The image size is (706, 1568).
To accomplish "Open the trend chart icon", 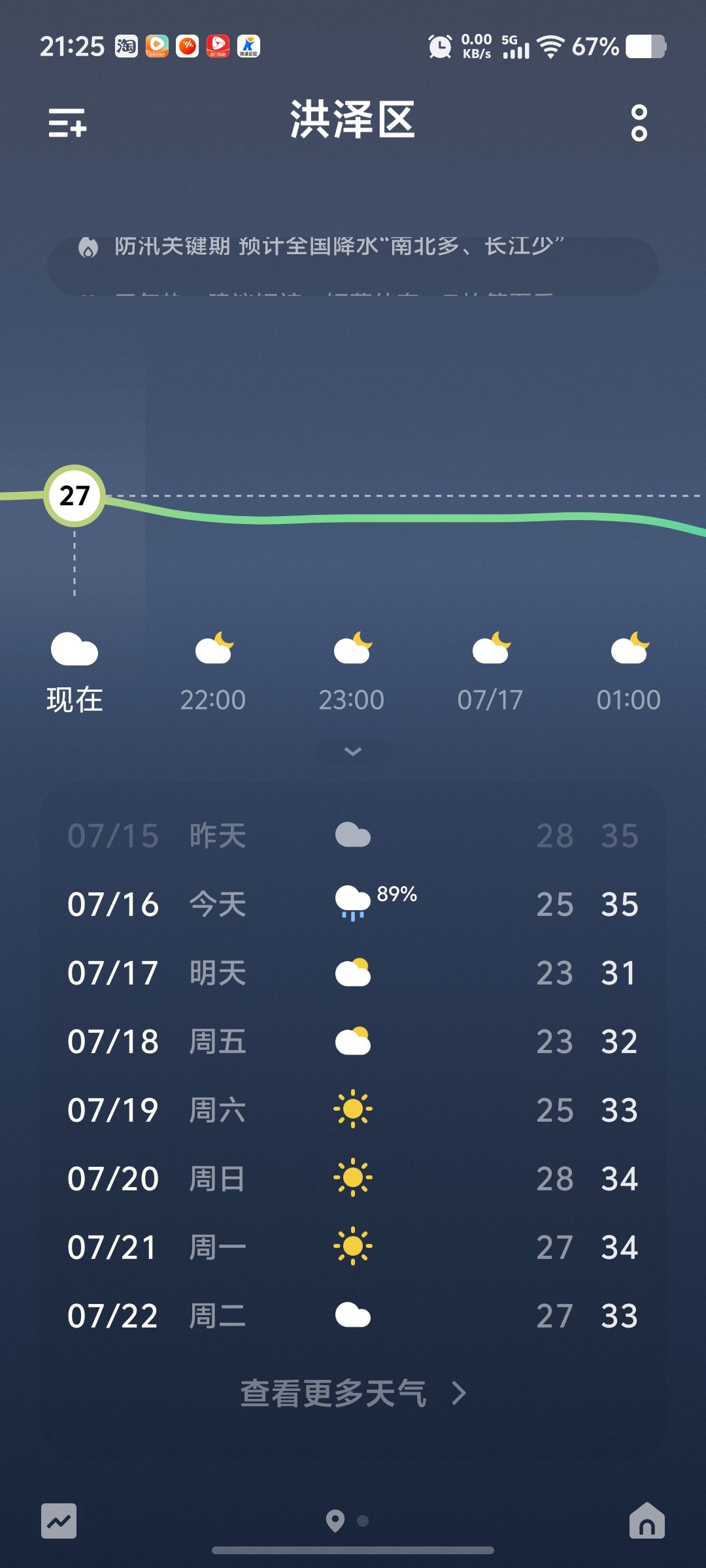I will pos(59,1521).
